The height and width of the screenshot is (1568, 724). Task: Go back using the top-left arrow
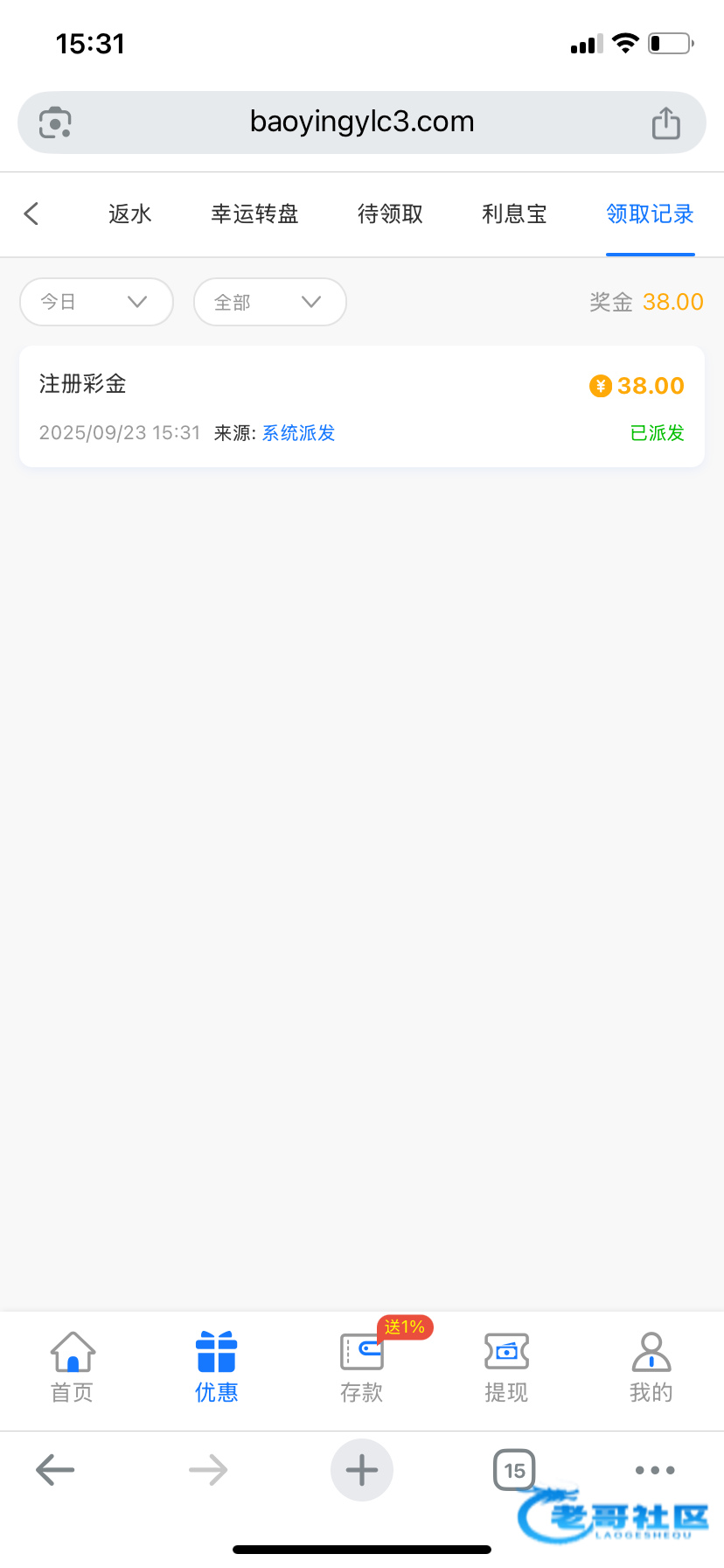[x=32, y=213]
